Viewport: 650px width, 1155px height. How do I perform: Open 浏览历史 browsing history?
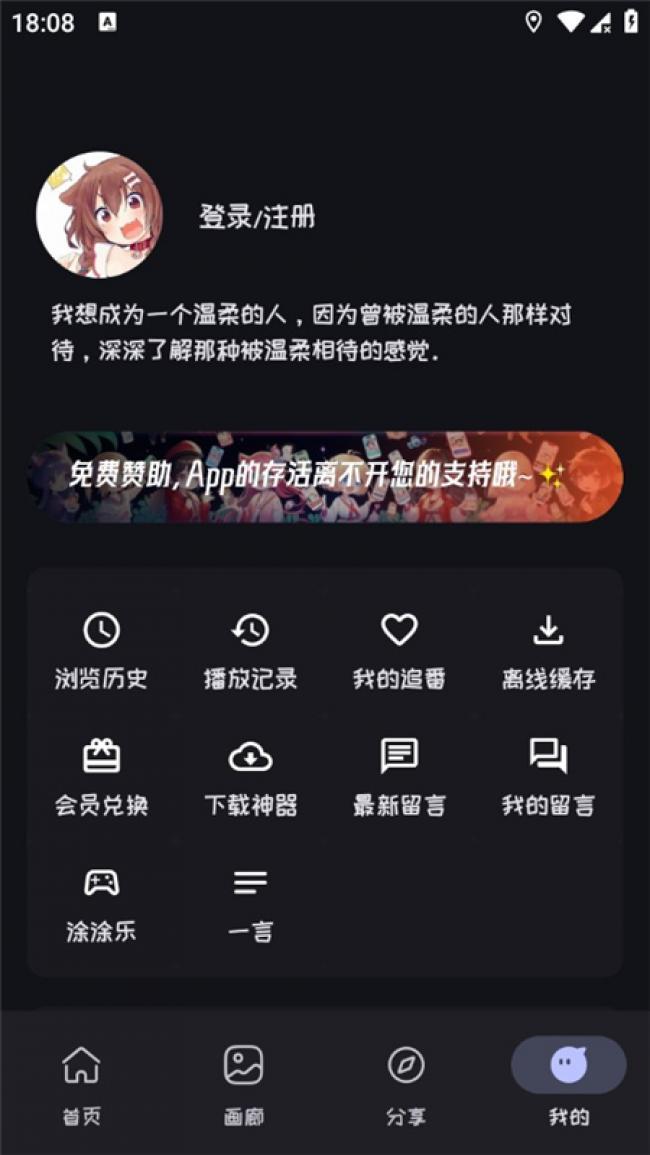(x=101, y=651)
